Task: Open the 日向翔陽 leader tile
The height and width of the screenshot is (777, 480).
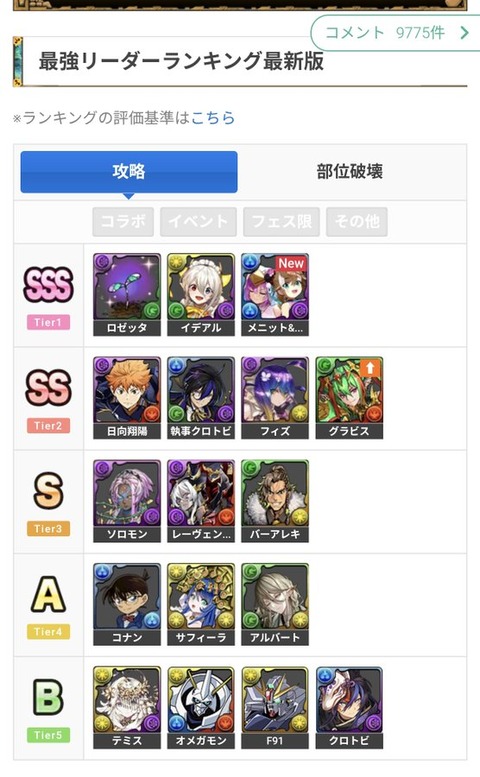Action: (x=127, y=398)
